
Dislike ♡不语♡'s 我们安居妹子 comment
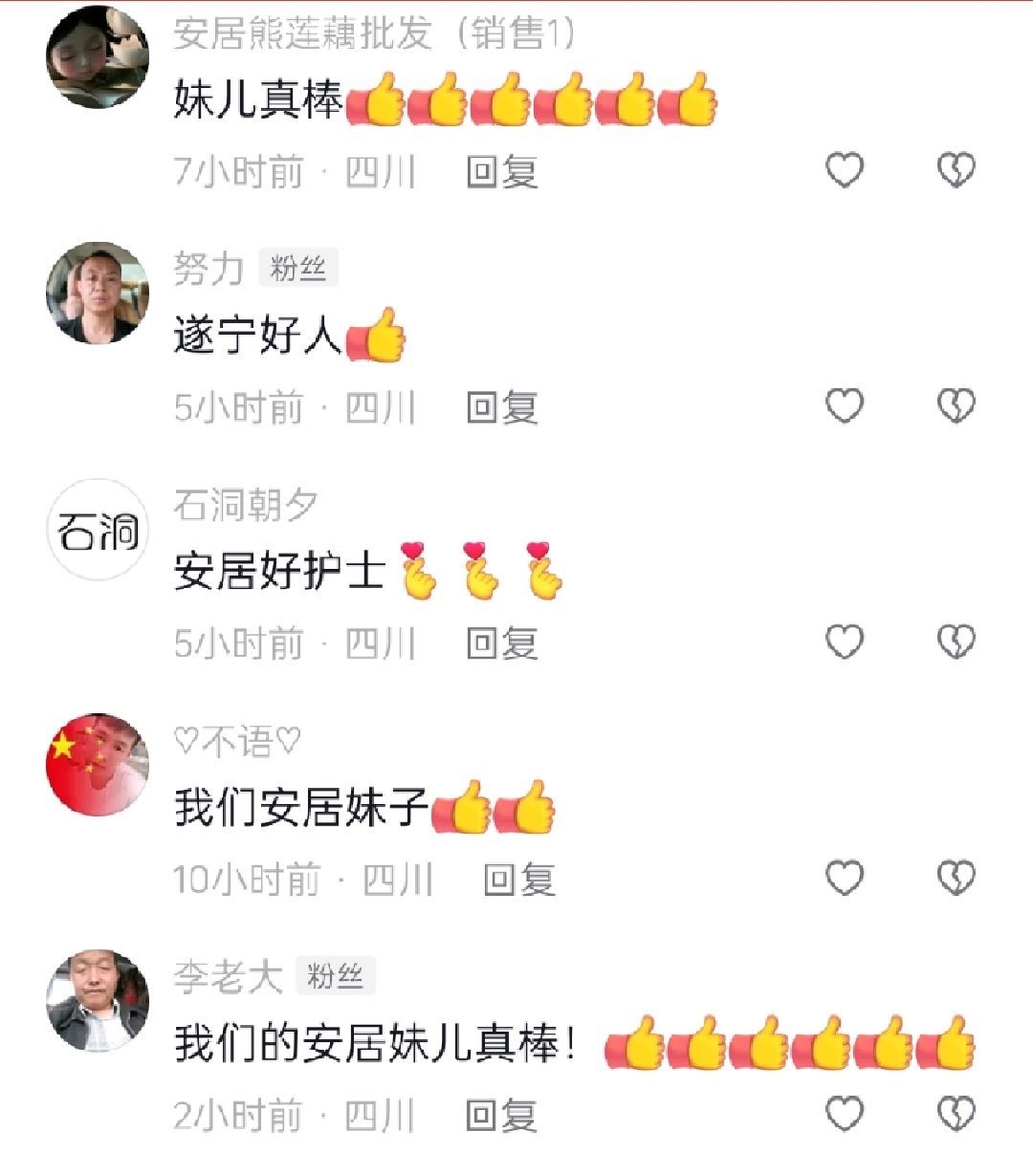(x=955, y=878)
